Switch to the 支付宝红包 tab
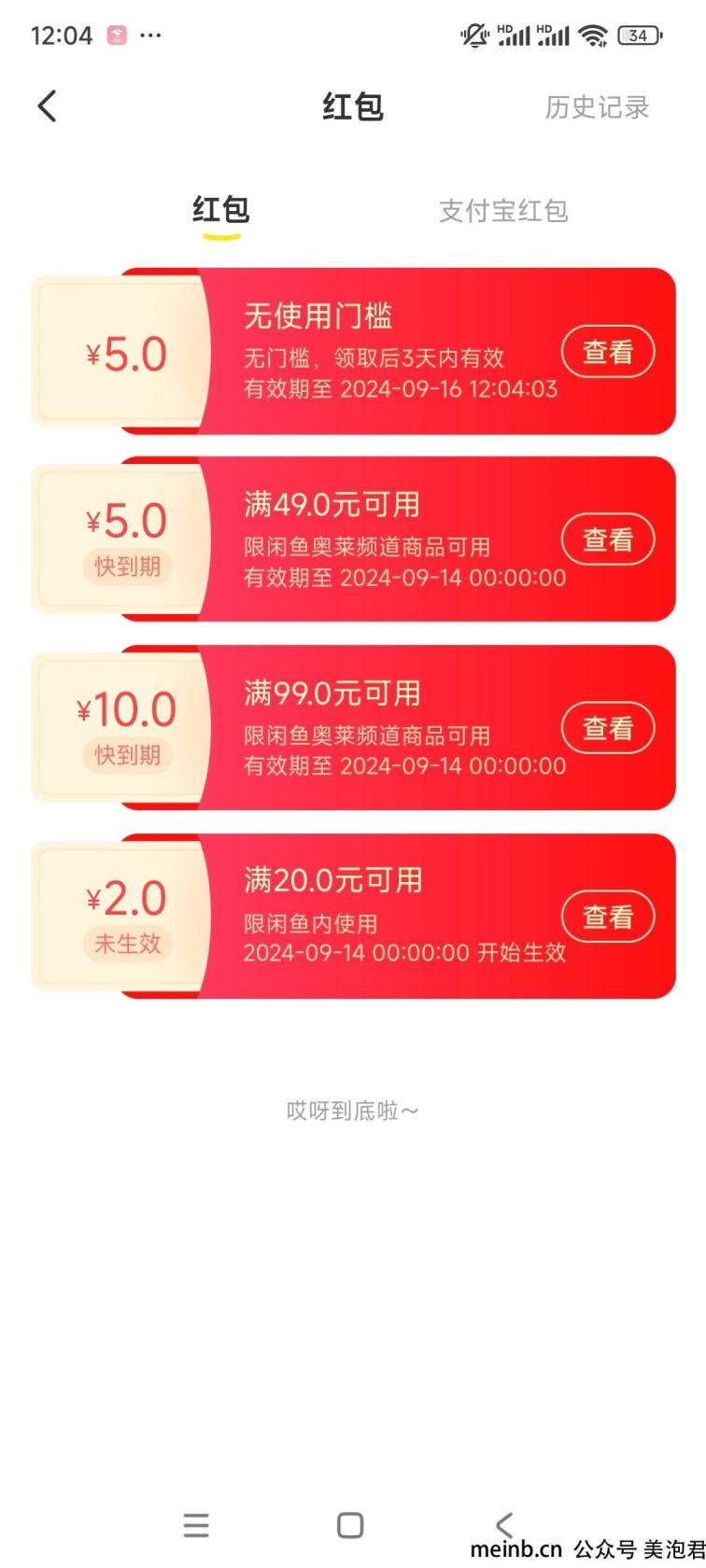 point(503,211)
